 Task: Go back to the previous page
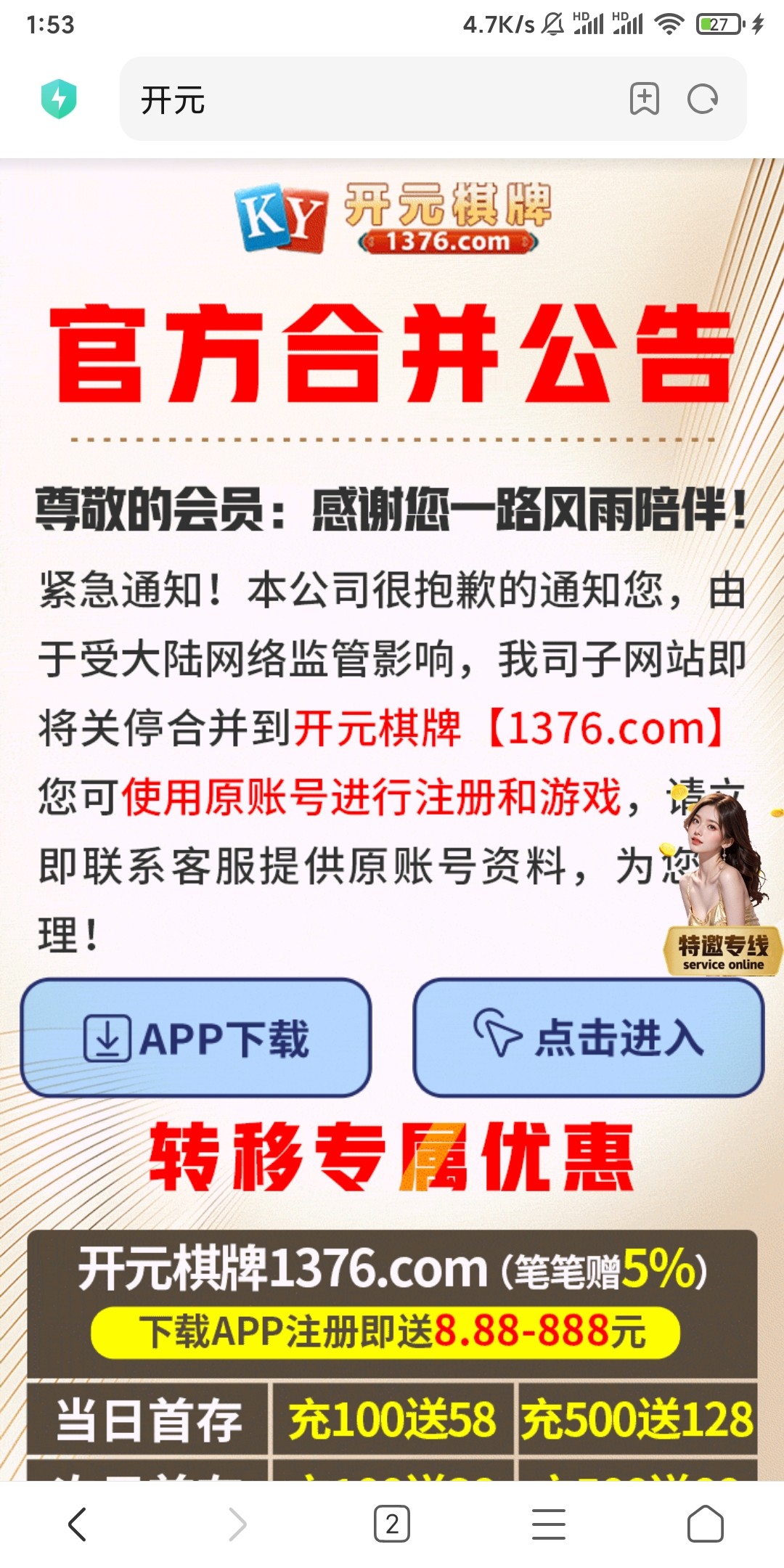[77, 1524]
